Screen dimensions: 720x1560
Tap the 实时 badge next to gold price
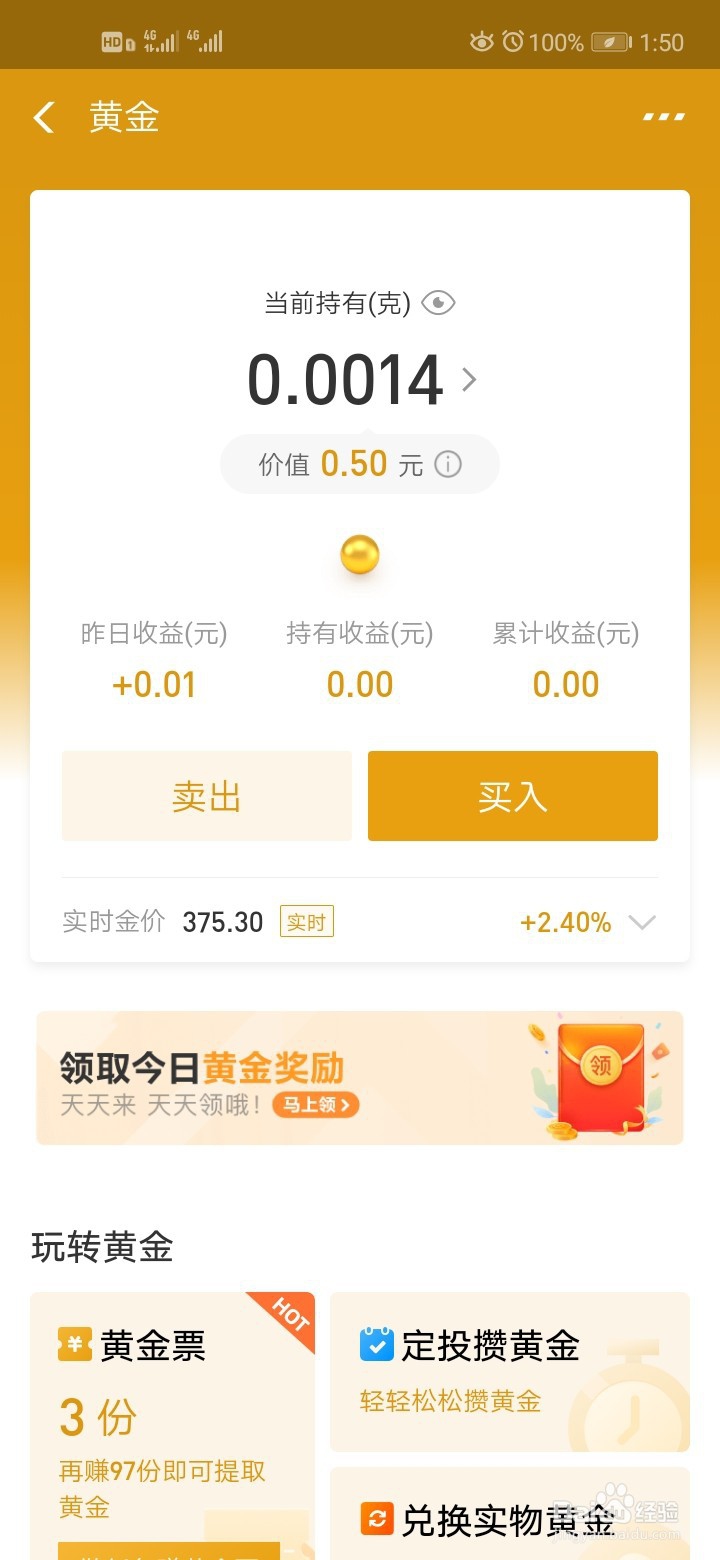[306, 922]
